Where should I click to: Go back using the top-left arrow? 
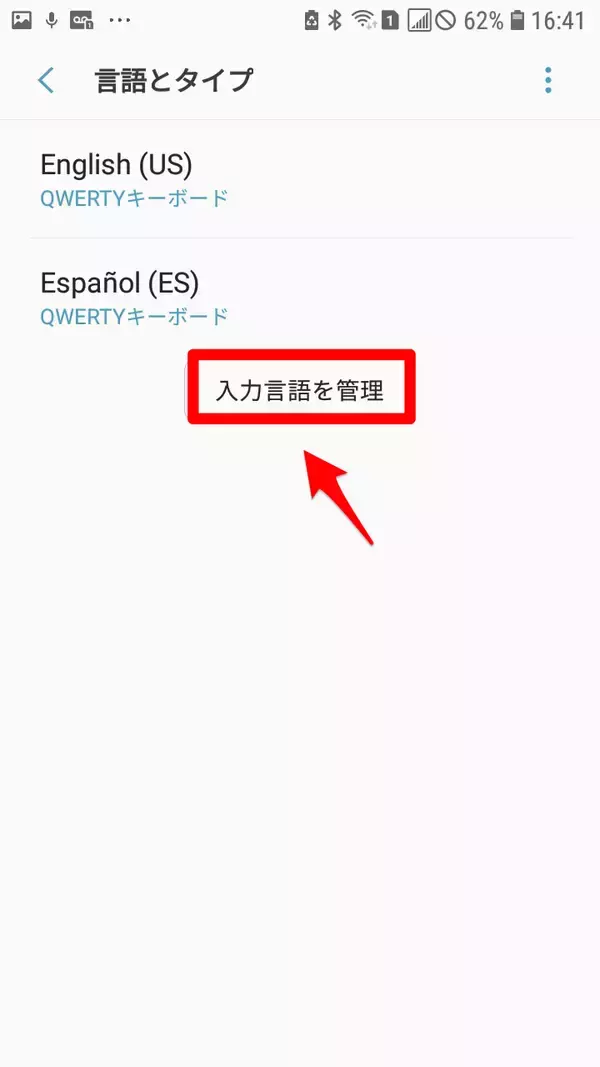tap(45, 80)
